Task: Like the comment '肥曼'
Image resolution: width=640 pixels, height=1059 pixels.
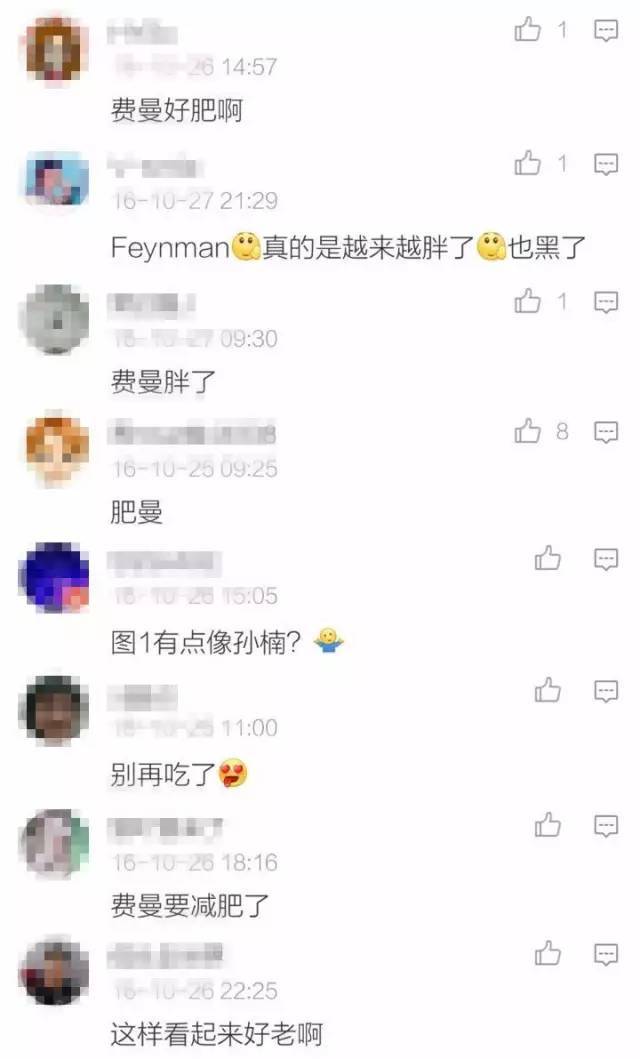Action: (x=528, y=431)
